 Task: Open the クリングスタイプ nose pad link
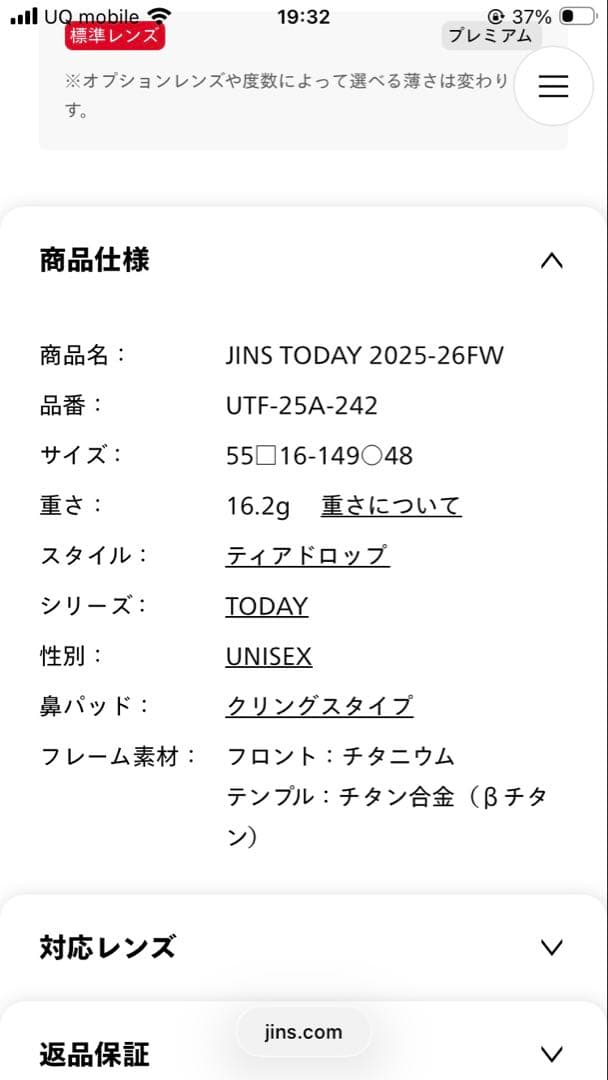click(x=319, y=707)
